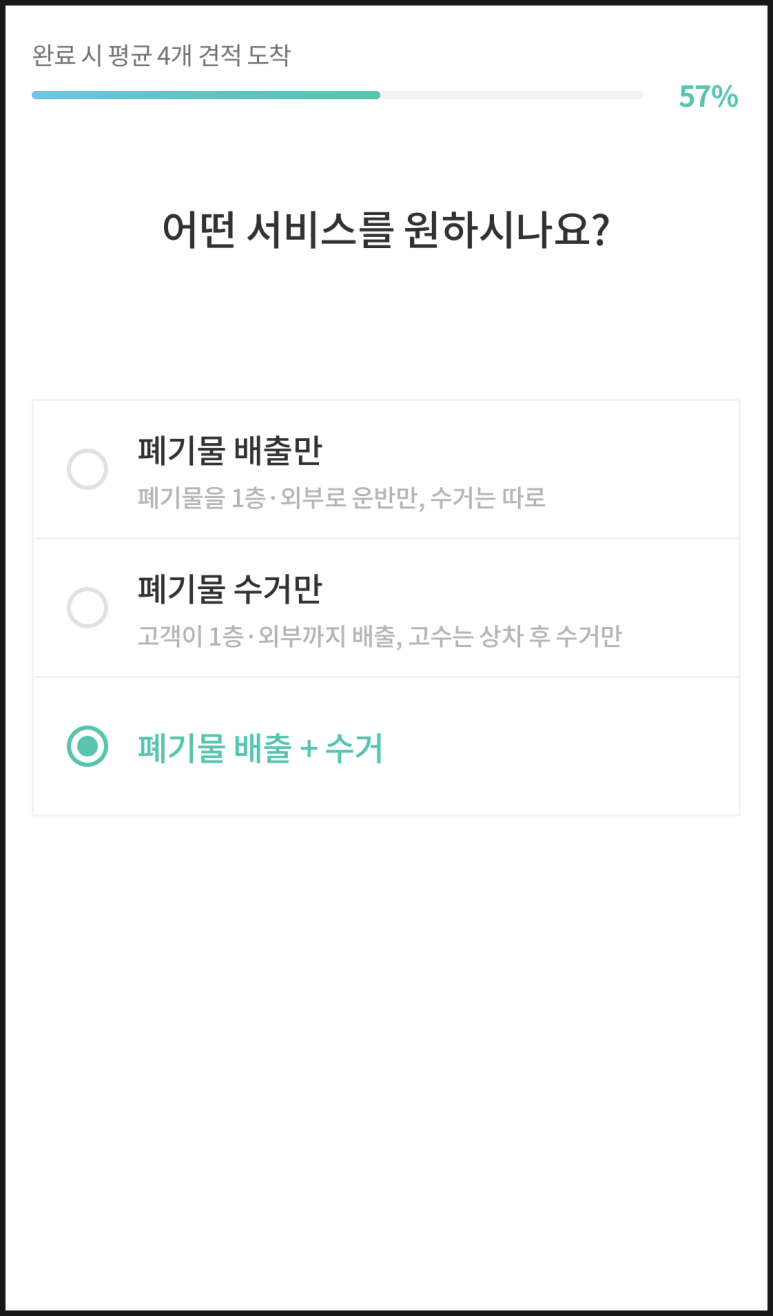Click the 폐기물 배출 + 수거 row background
The height and width of the screenshot is (1316, 773).
coord(550,746)
